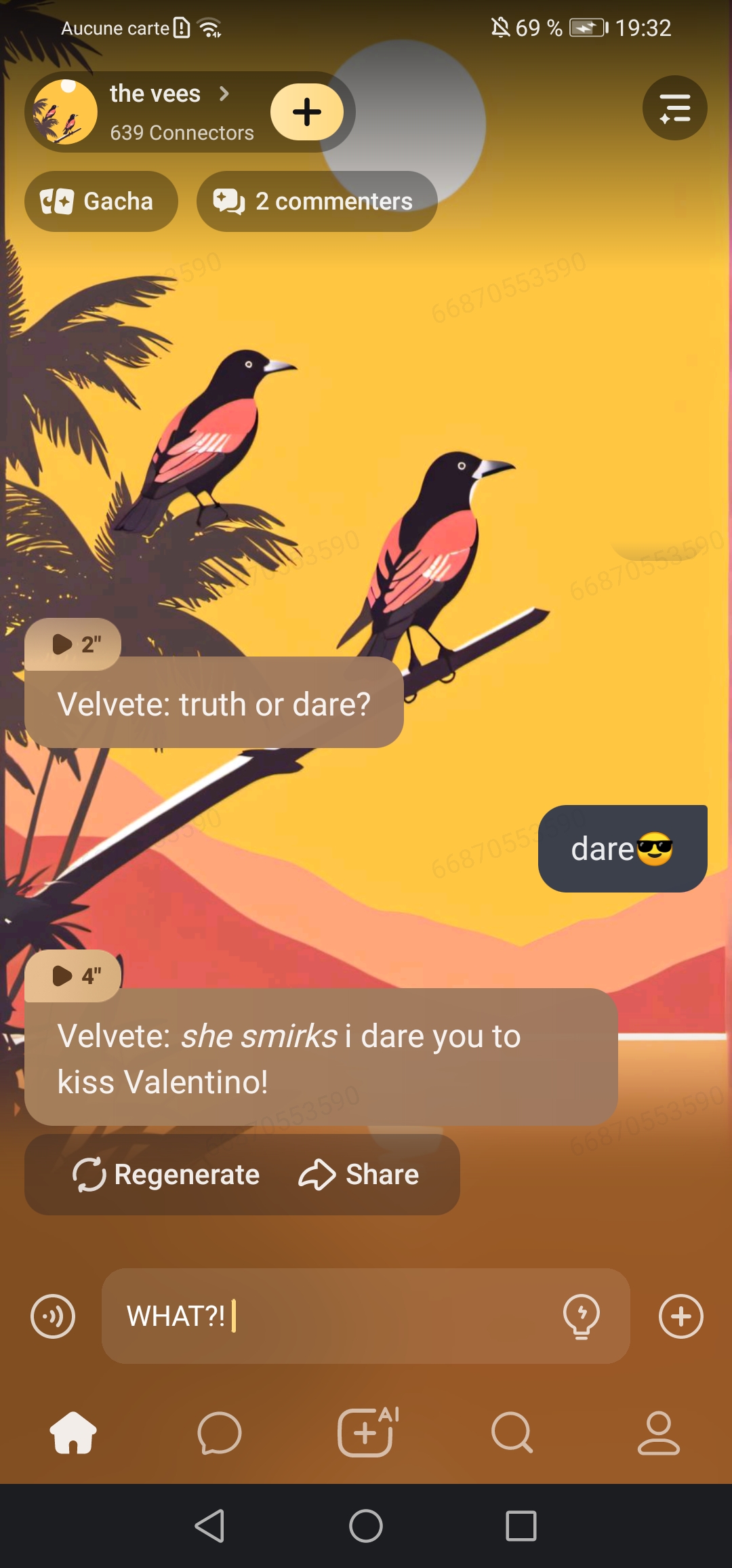
Task: Regenerate Velvete's last reply
Action: tap(166, 1175)
